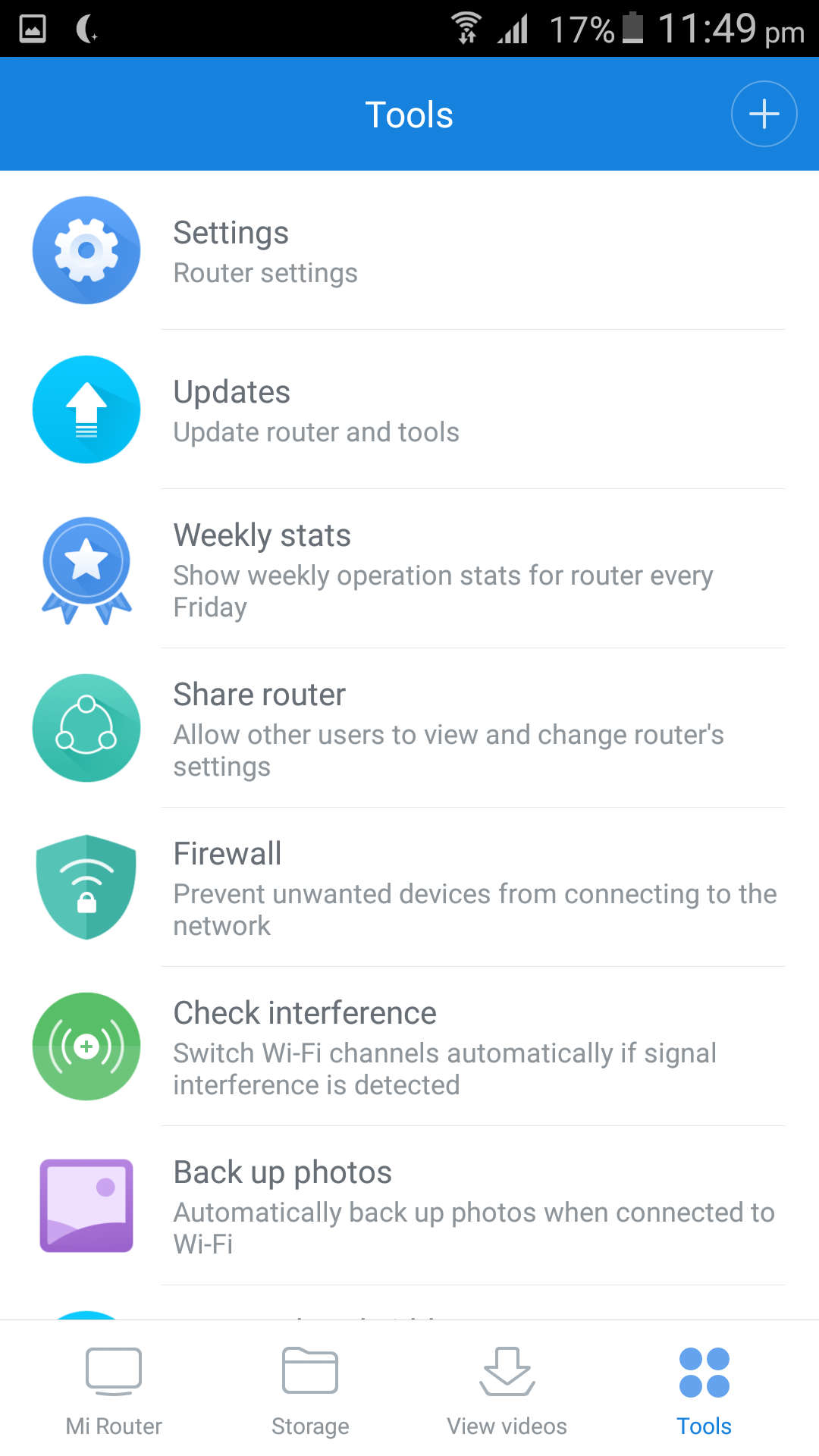Open the Firewall tool

coord(409,888)
